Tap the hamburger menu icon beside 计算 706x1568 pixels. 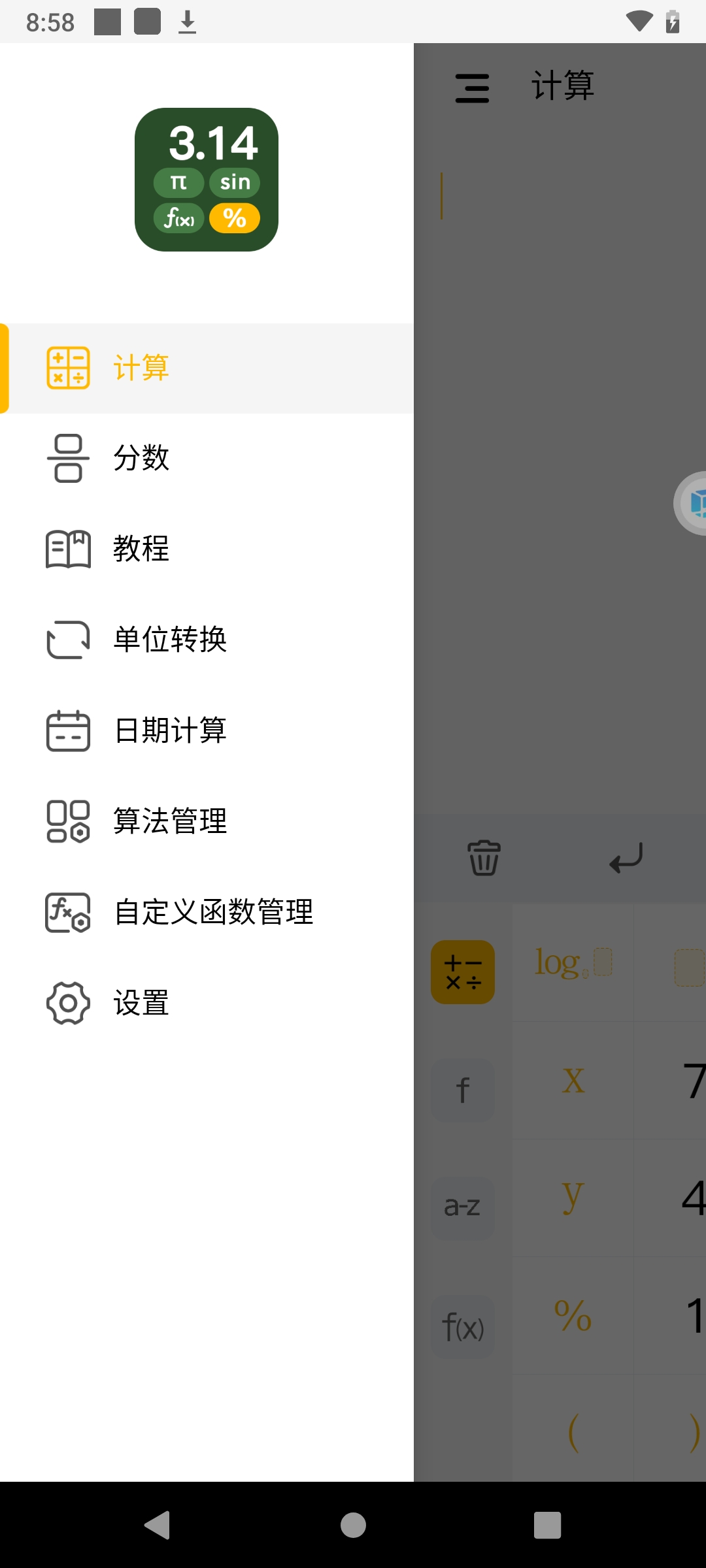point(472,88)
